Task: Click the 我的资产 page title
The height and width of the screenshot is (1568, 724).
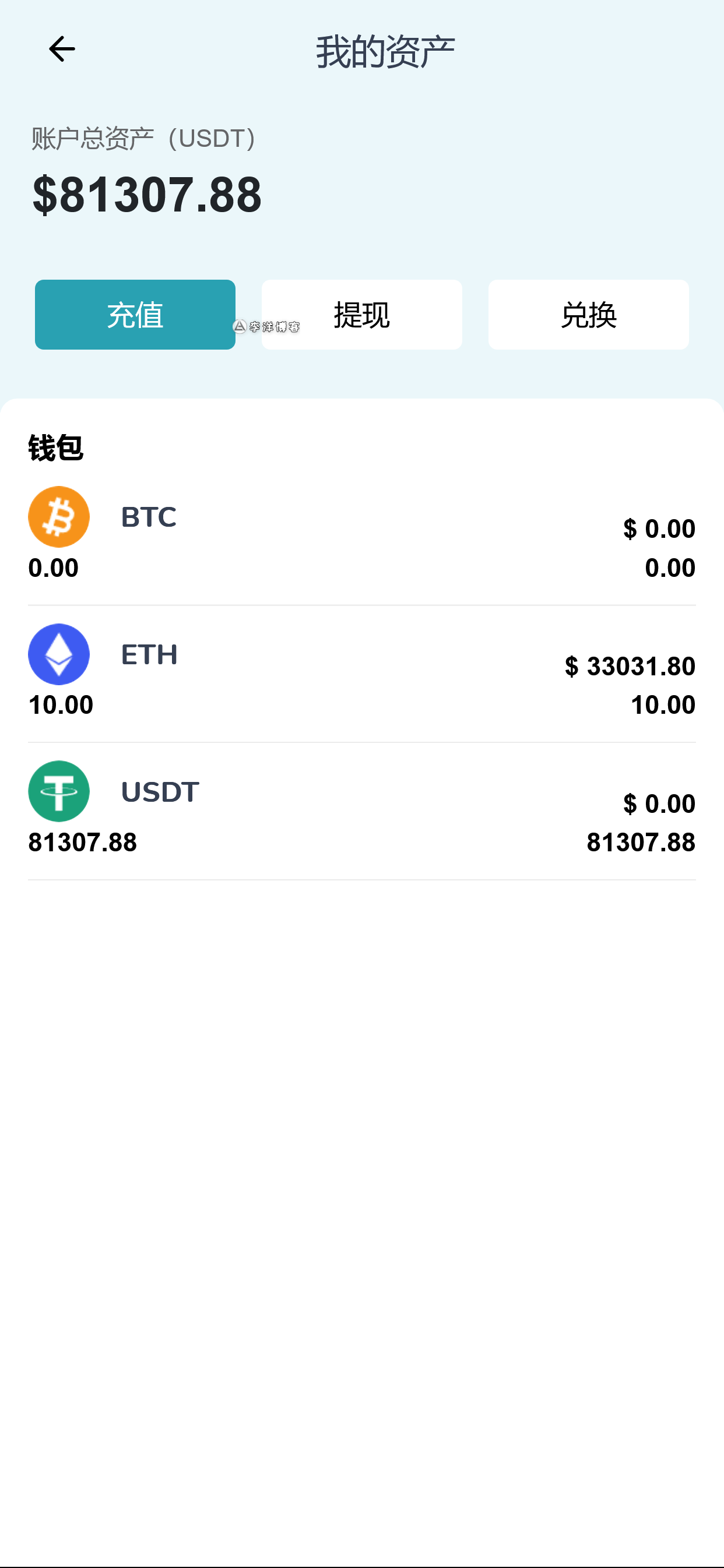Action: coord(385,50)
